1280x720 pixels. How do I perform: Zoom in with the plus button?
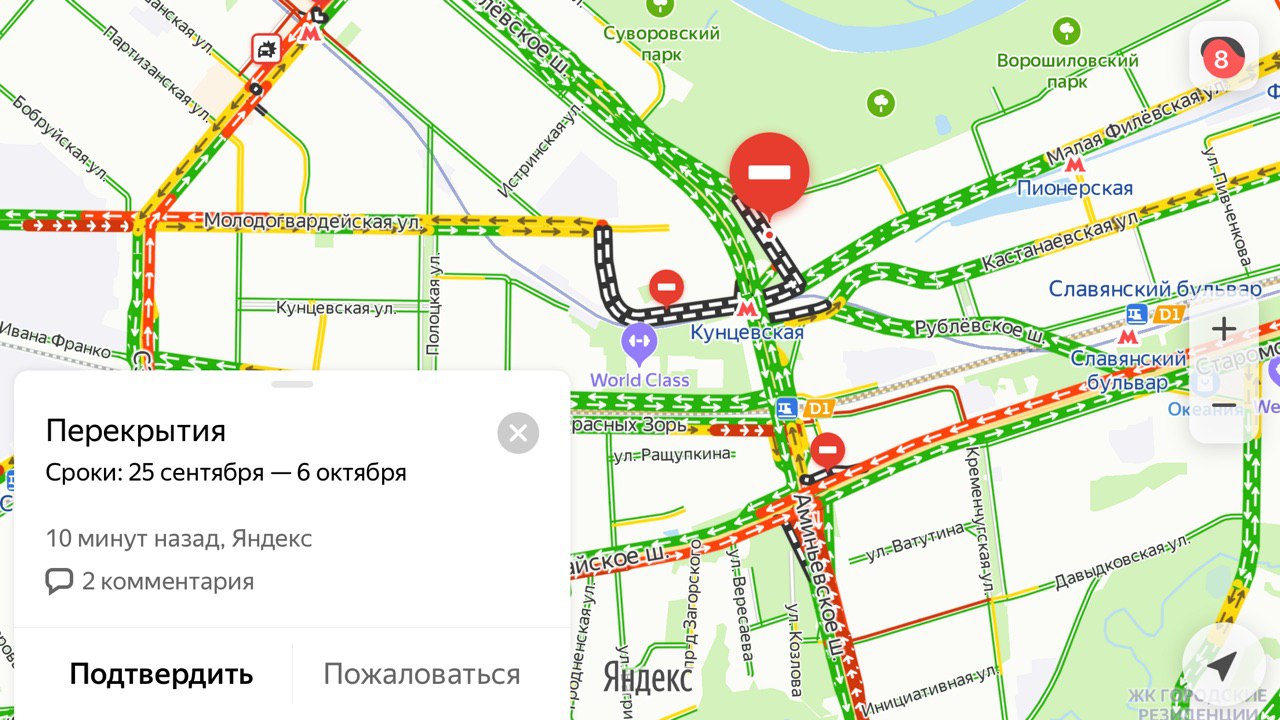click(1224, 329)
